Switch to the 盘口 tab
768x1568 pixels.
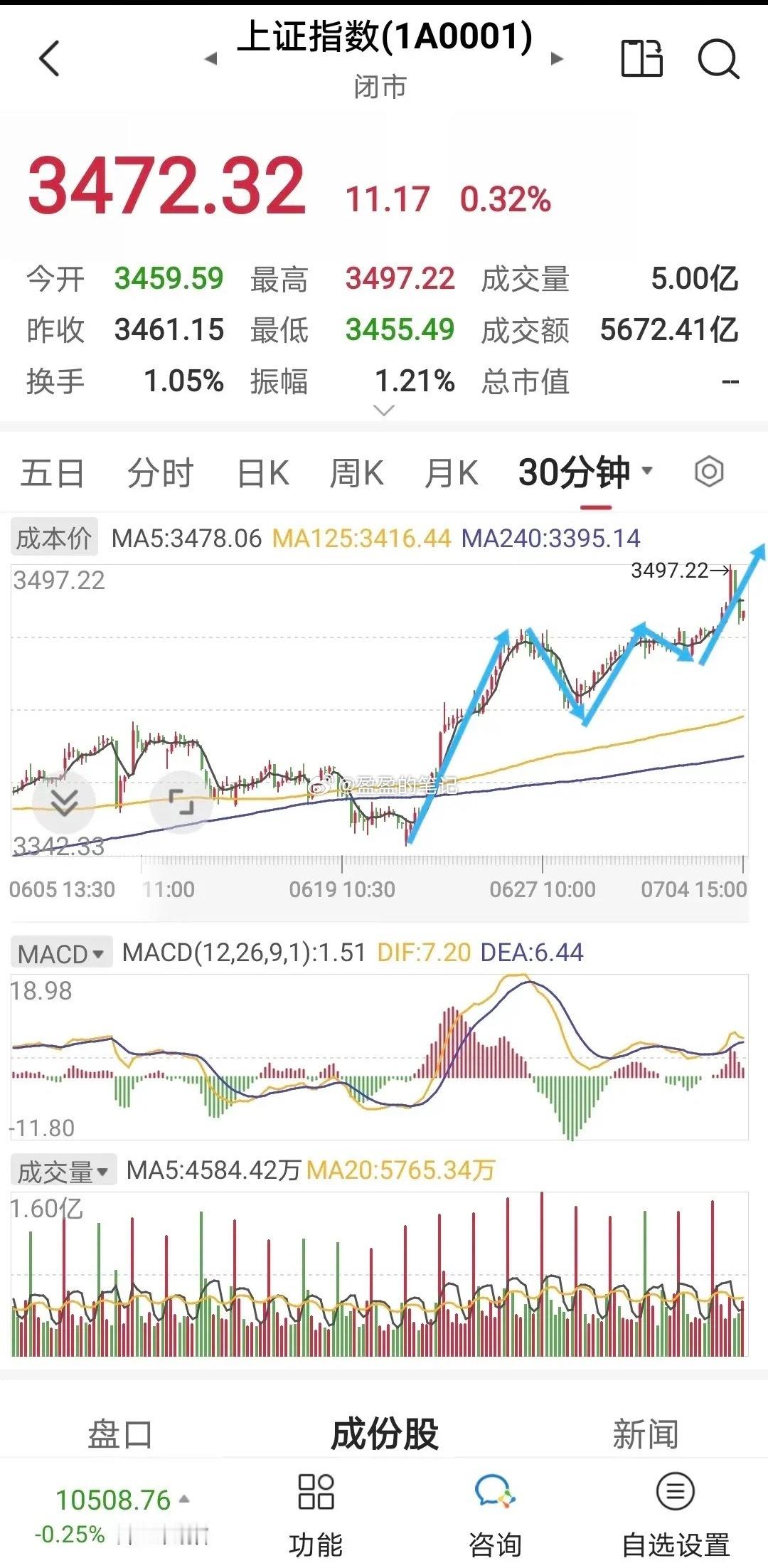pyautogui.click(x=120, y=1434)
